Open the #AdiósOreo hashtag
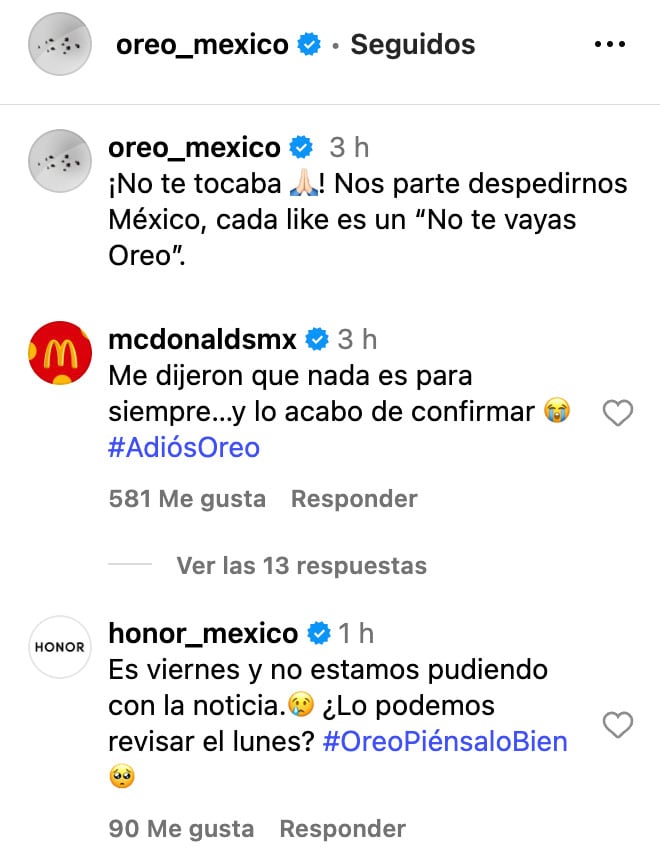Image resolution: width=660 pixels, height=862 pixels. coord(183,446)
